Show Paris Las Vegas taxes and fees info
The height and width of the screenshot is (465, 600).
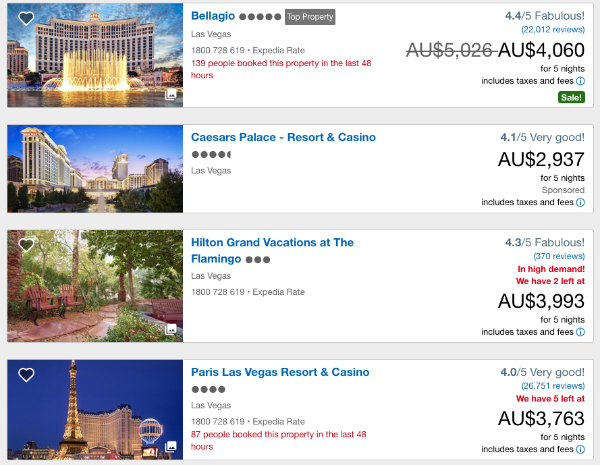click(x=580, y=450)
